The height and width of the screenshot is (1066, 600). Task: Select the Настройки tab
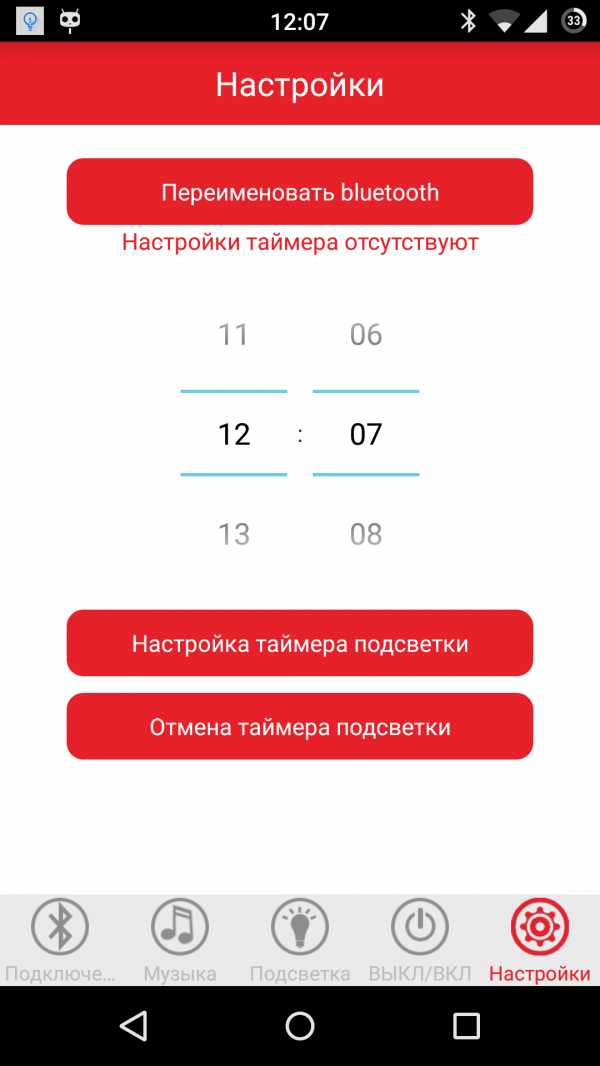coord(540,940)
